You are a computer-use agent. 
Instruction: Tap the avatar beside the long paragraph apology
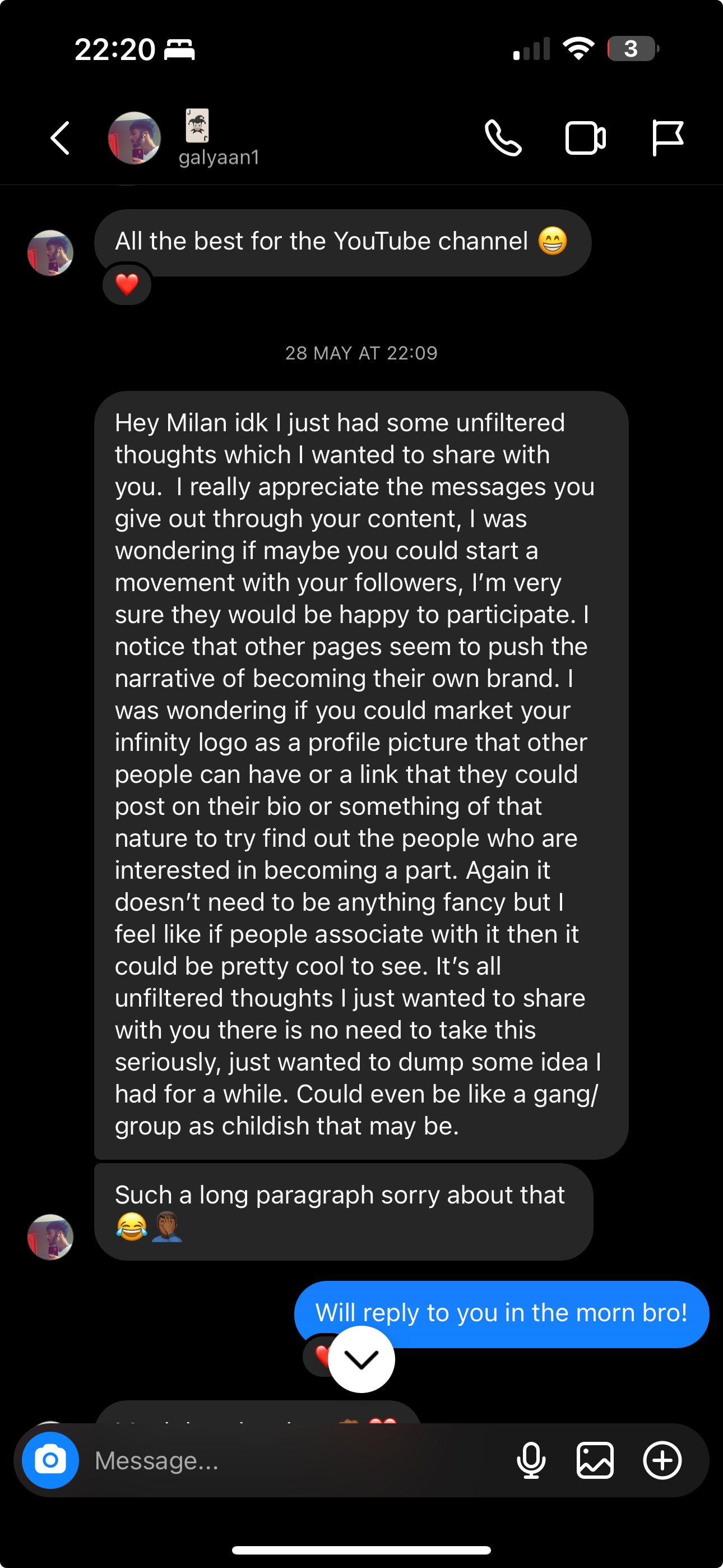pos(50,1236)
